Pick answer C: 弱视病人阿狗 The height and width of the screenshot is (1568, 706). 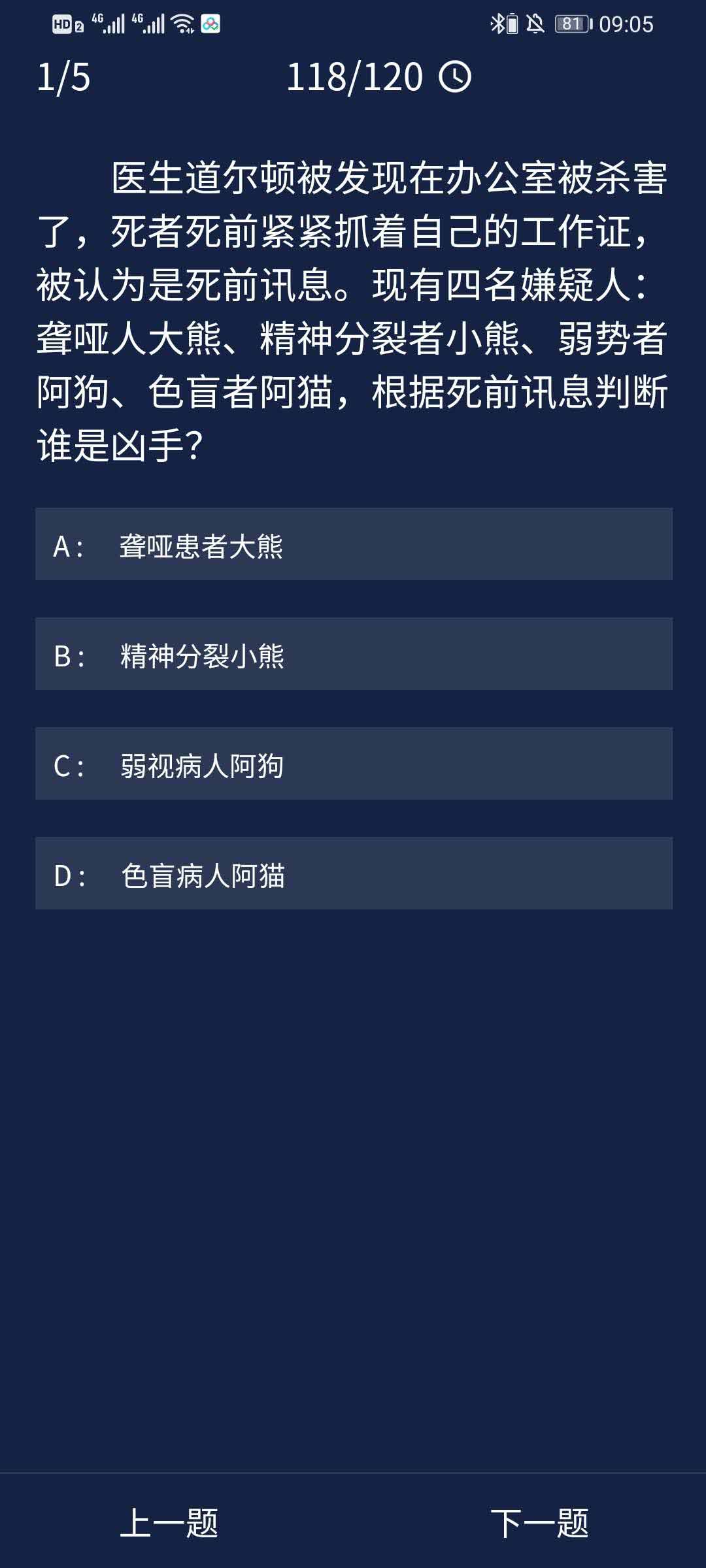[x=353, y=764]
